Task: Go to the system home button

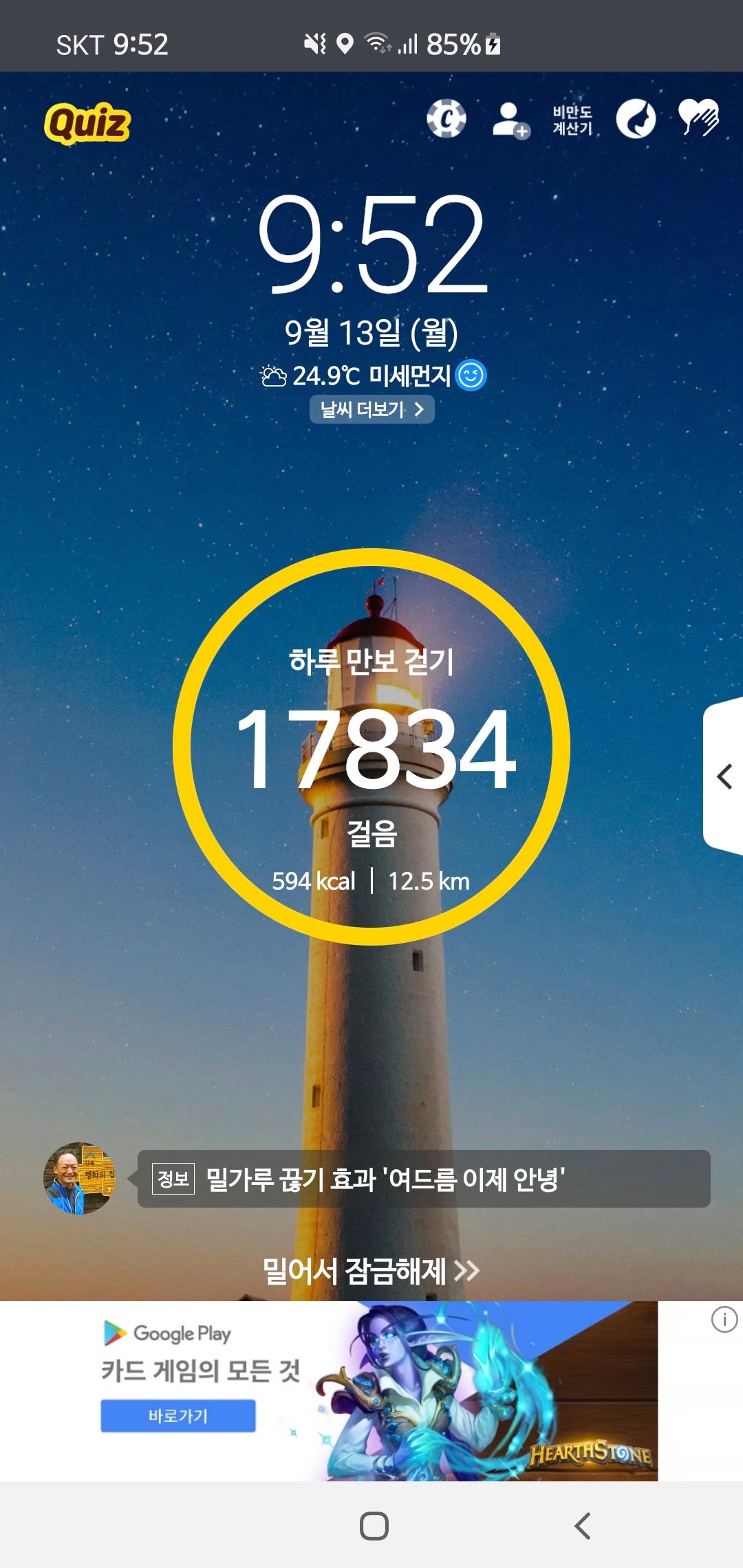Action: click(374, 1525)
